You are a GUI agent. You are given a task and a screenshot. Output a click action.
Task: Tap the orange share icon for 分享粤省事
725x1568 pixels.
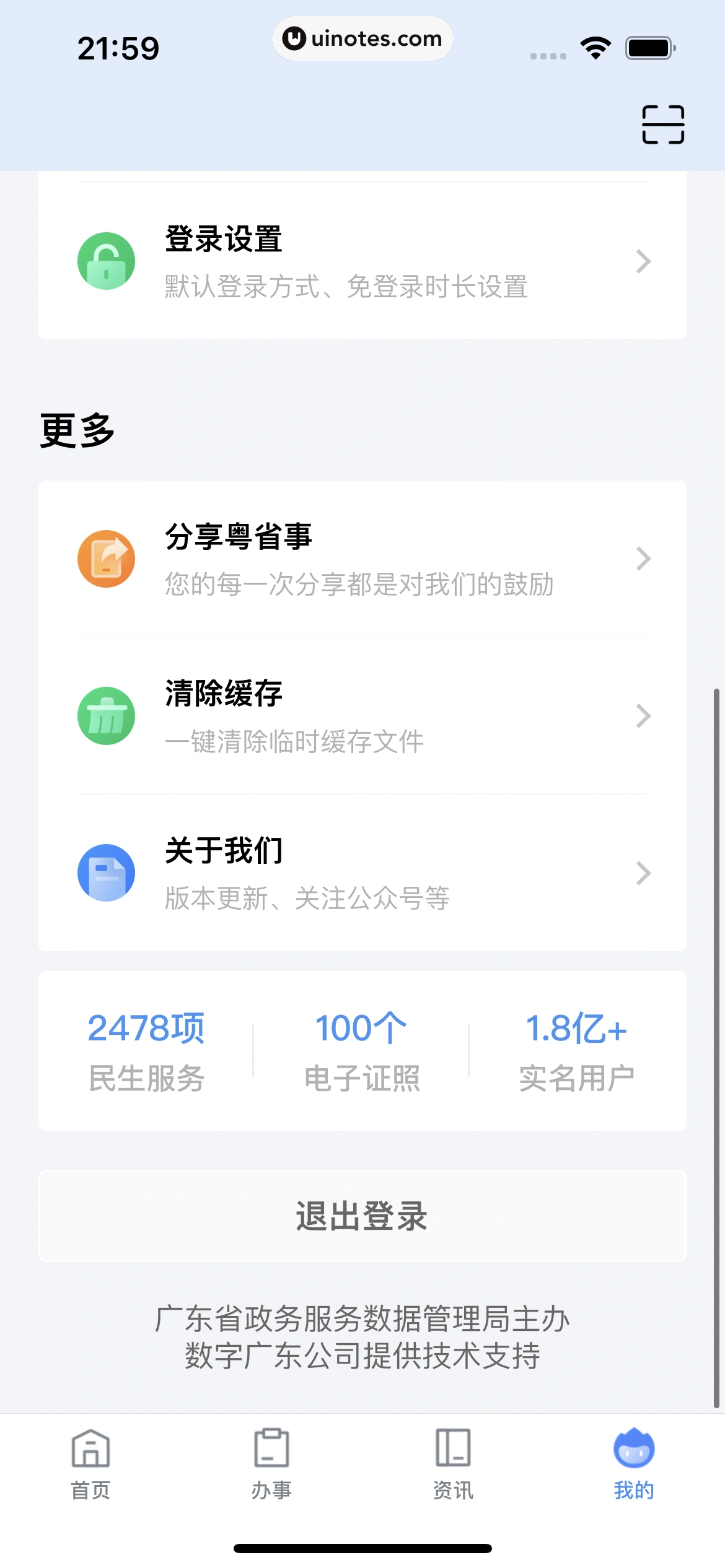[105, 558]
